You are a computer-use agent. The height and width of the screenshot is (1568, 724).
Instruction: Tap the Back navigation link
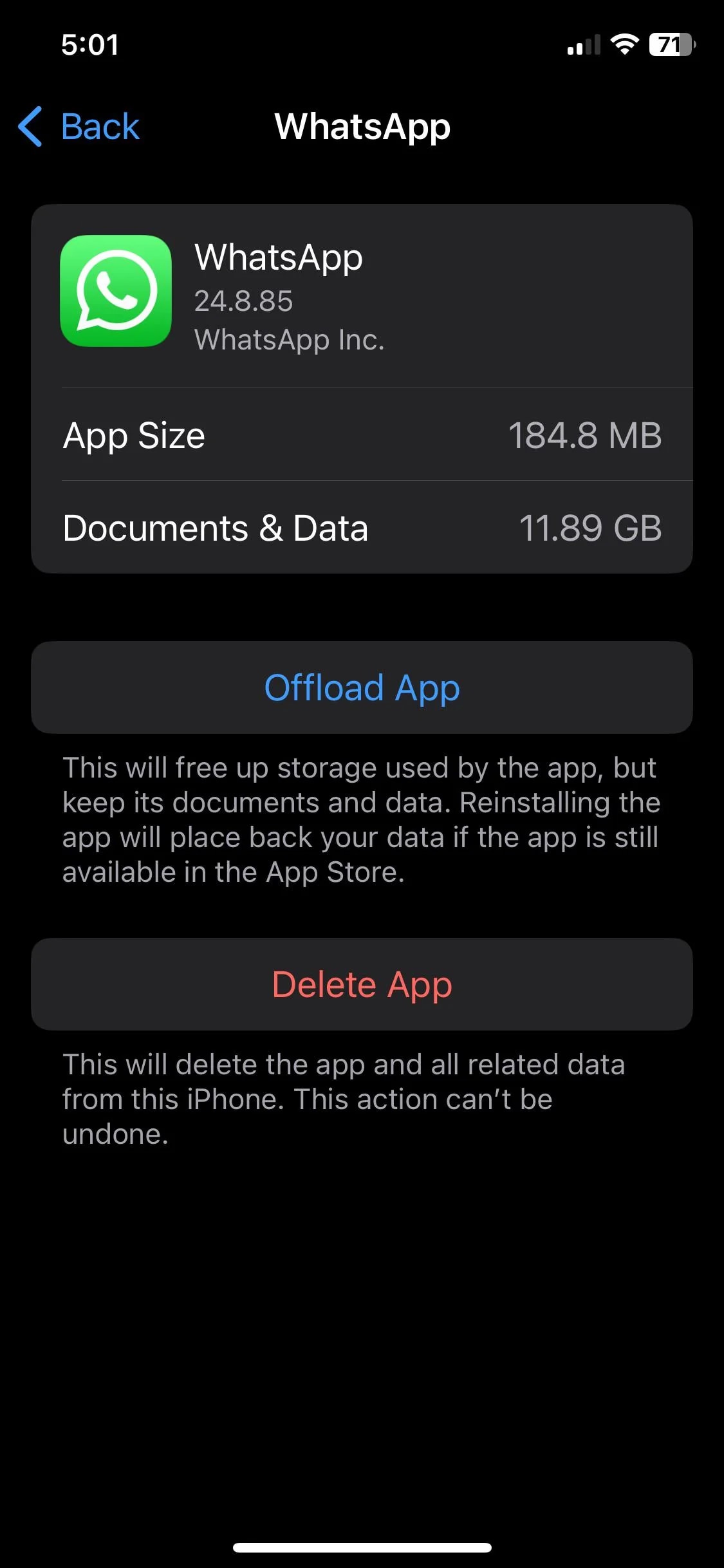click(x=100, y=127)
